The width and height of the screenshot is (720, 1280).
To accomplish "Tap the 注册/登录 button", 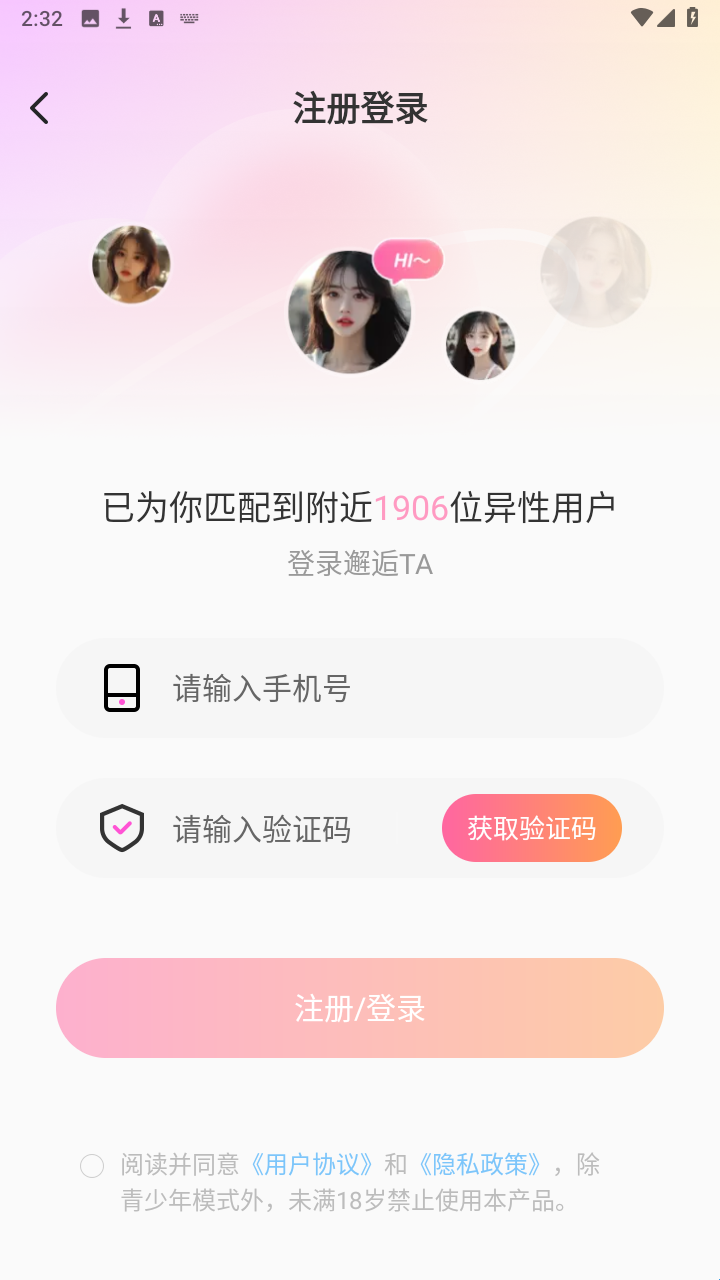I will point(360,1008).
